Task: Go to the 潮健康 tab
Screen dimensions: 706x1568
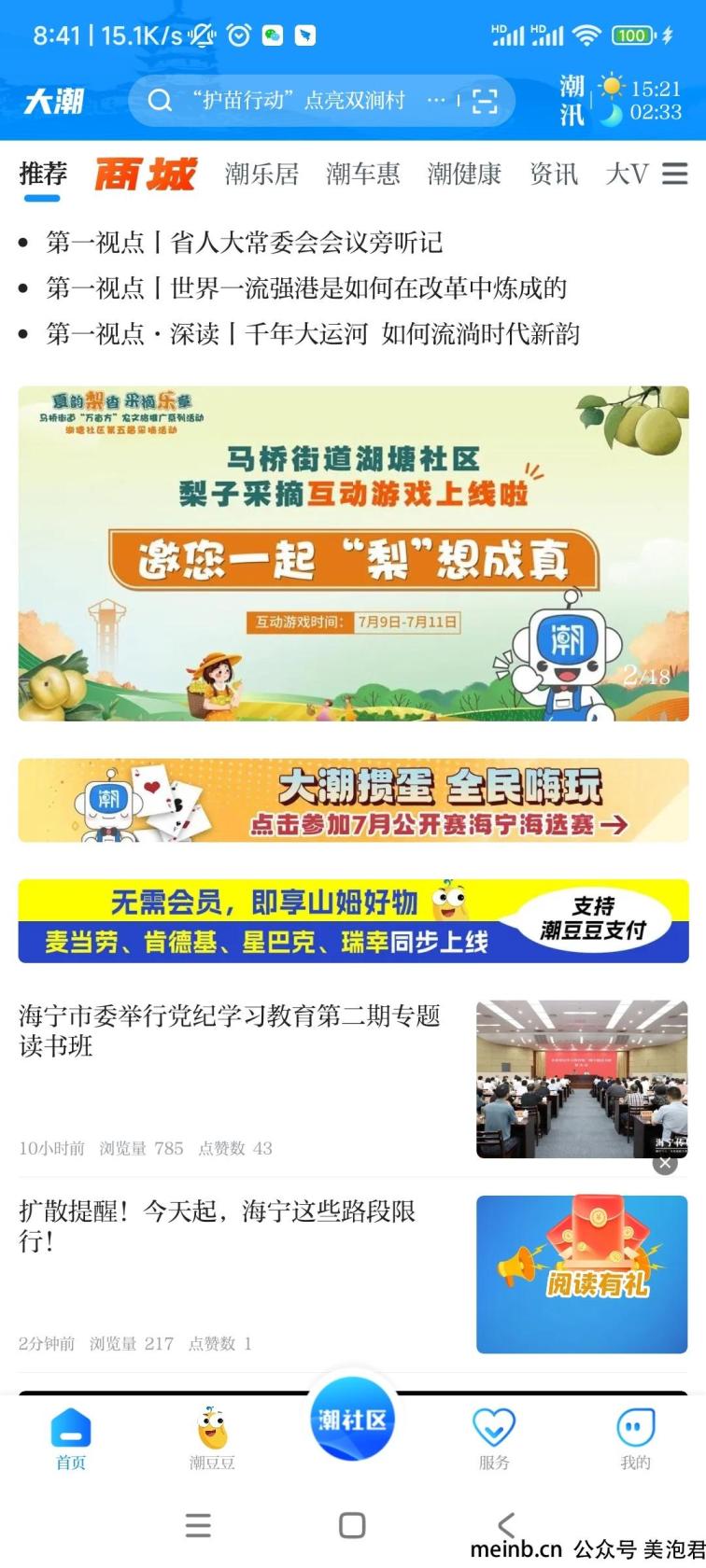Action: point(464,175)
